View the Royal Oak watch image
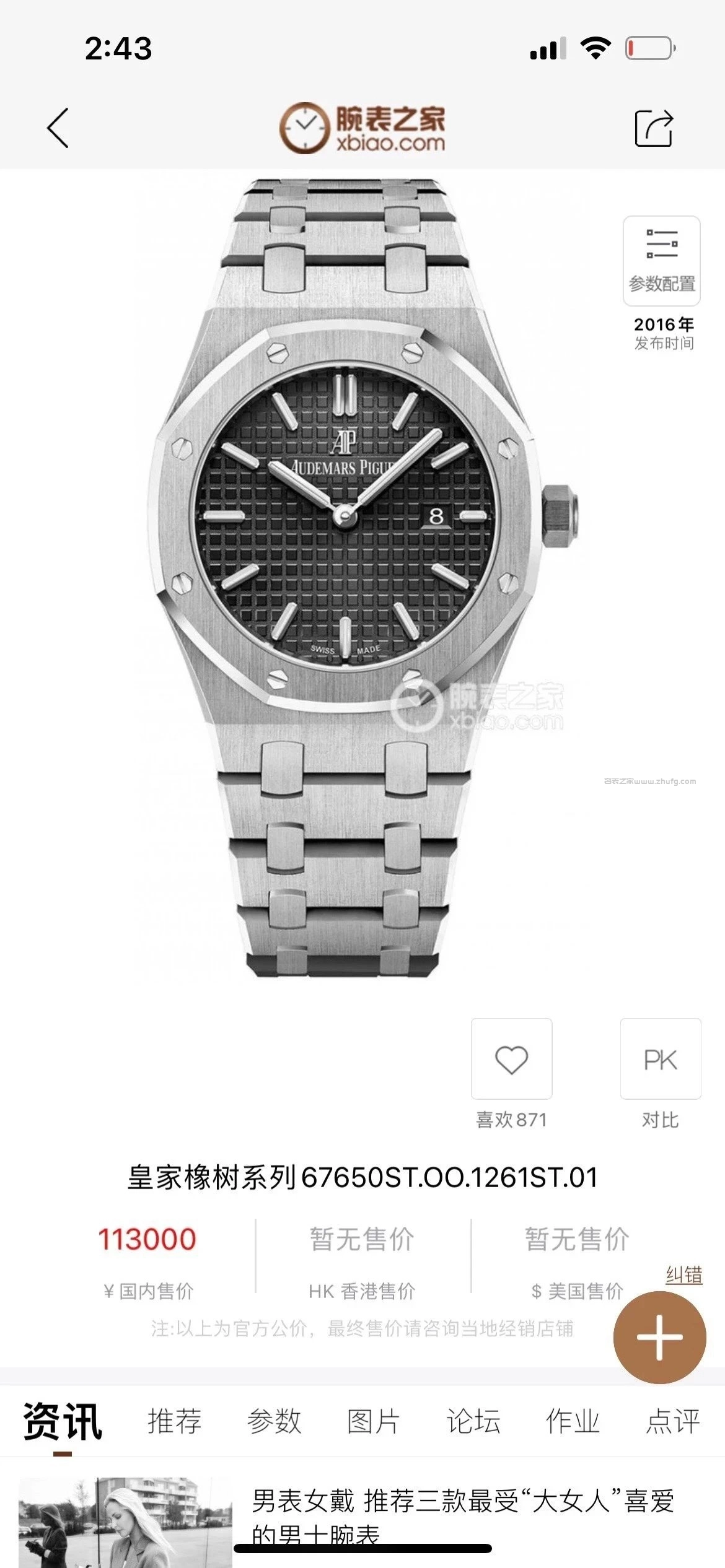725x1568 pixels. click(362, 576)
